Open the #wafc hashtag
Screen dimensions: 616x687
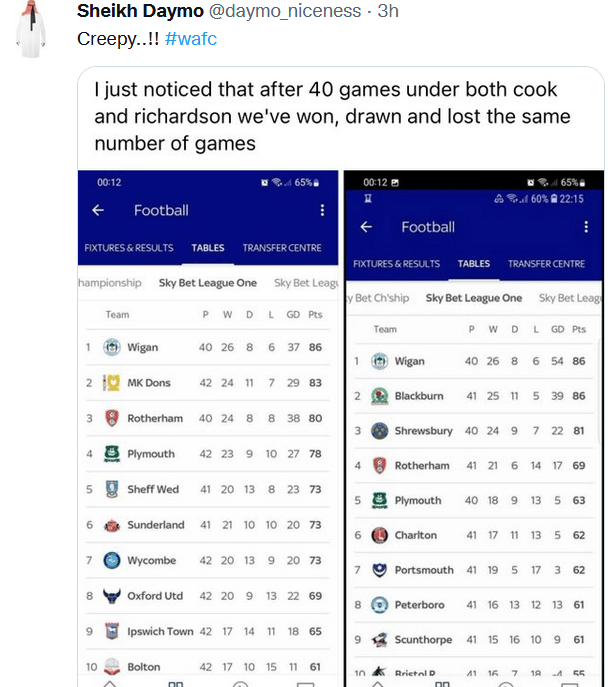tap(190, 39)
